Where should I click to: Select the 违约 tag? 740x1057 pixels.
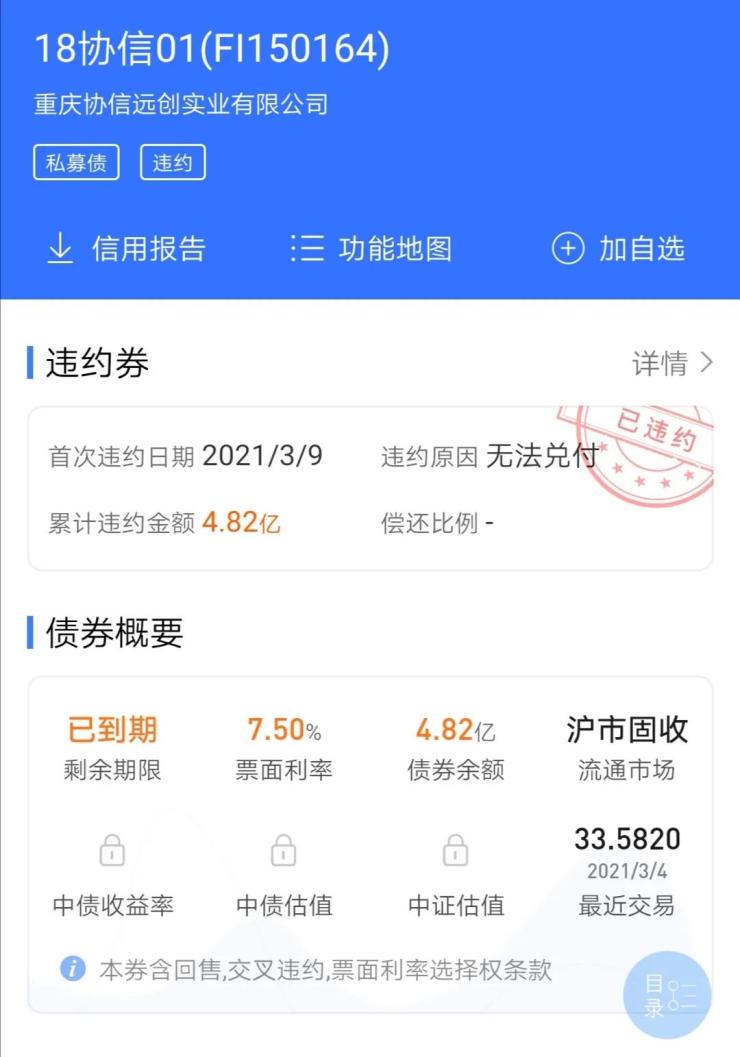[172, 162]
